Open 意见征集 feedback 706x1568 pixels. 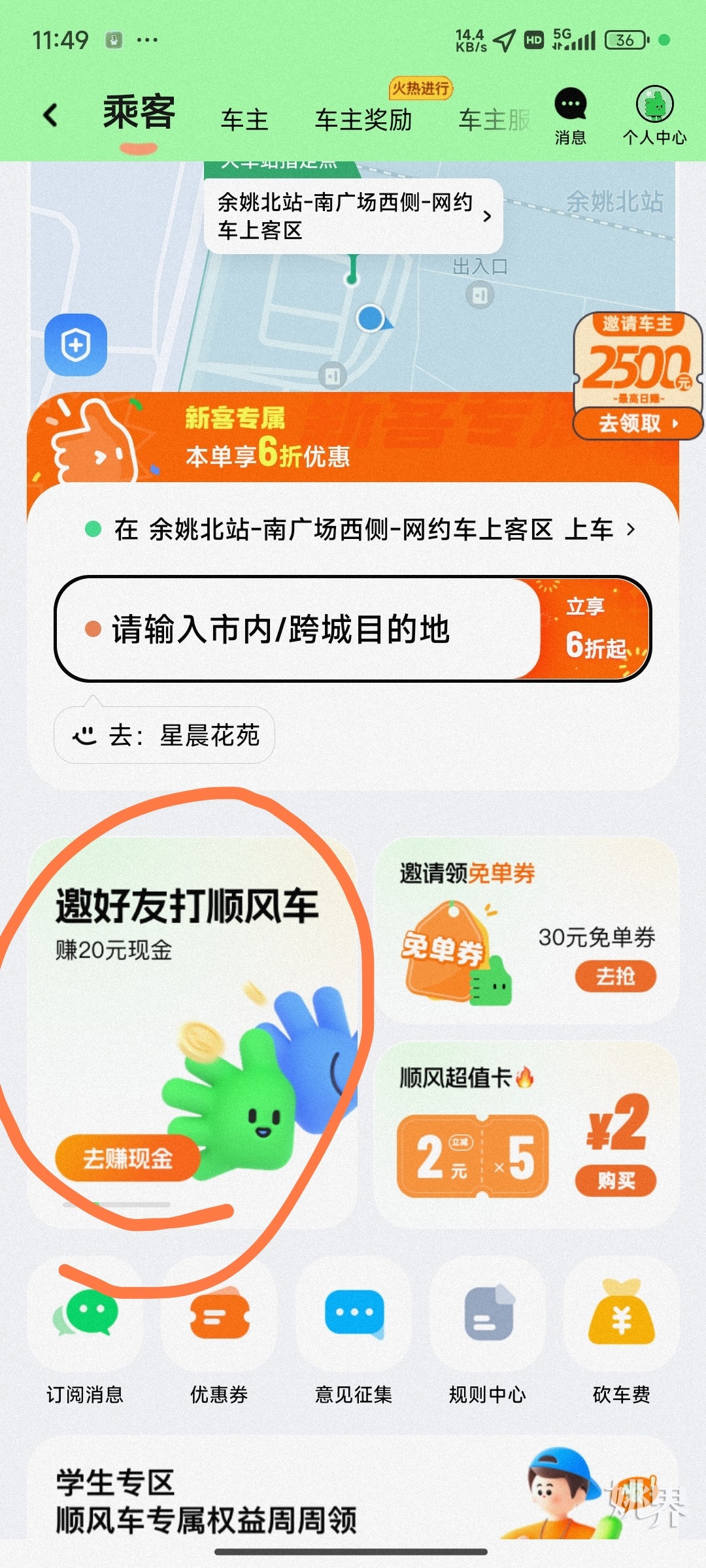pyautogui.click(x=354, y=1333)
